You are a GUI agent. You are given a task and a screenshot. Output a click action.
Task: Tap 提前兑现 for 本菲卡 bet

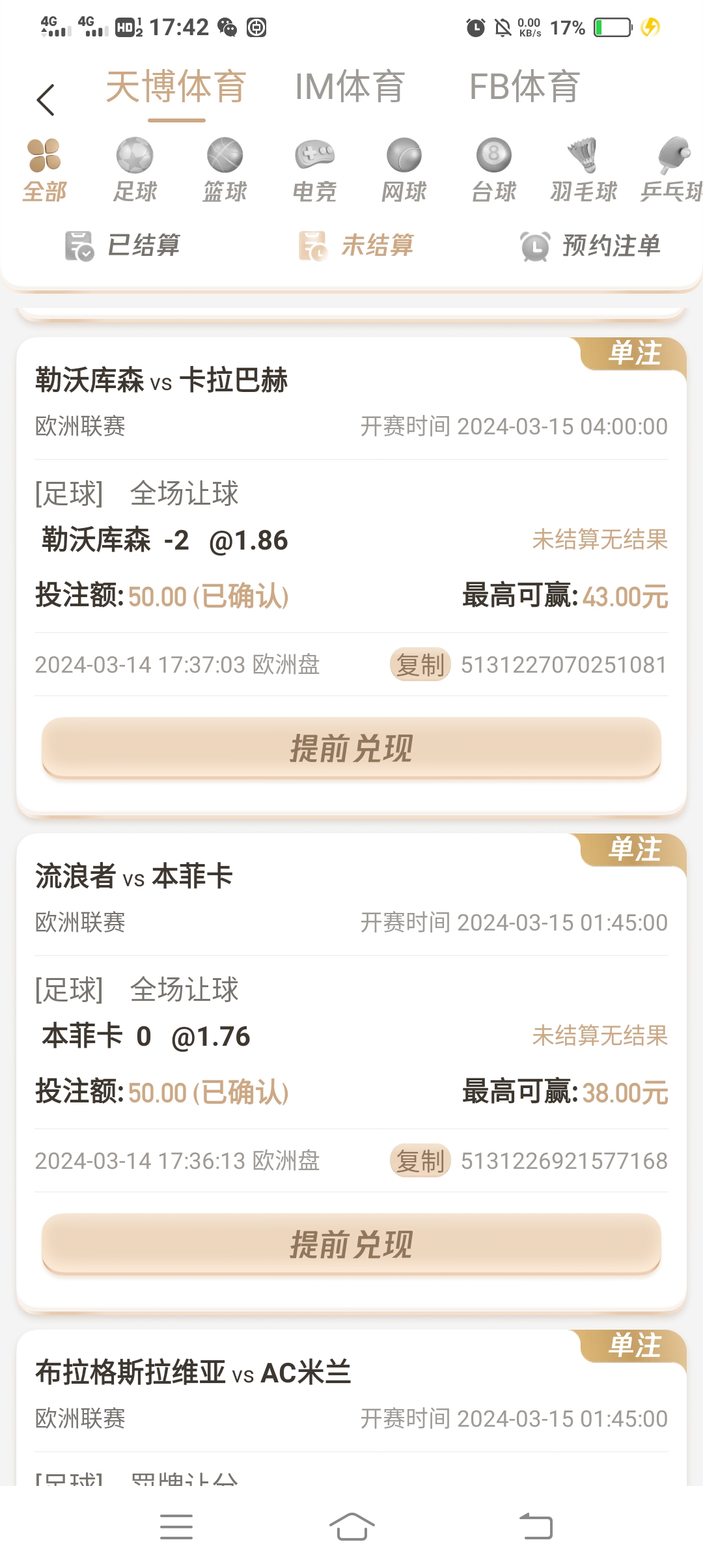click(351, 1244)
